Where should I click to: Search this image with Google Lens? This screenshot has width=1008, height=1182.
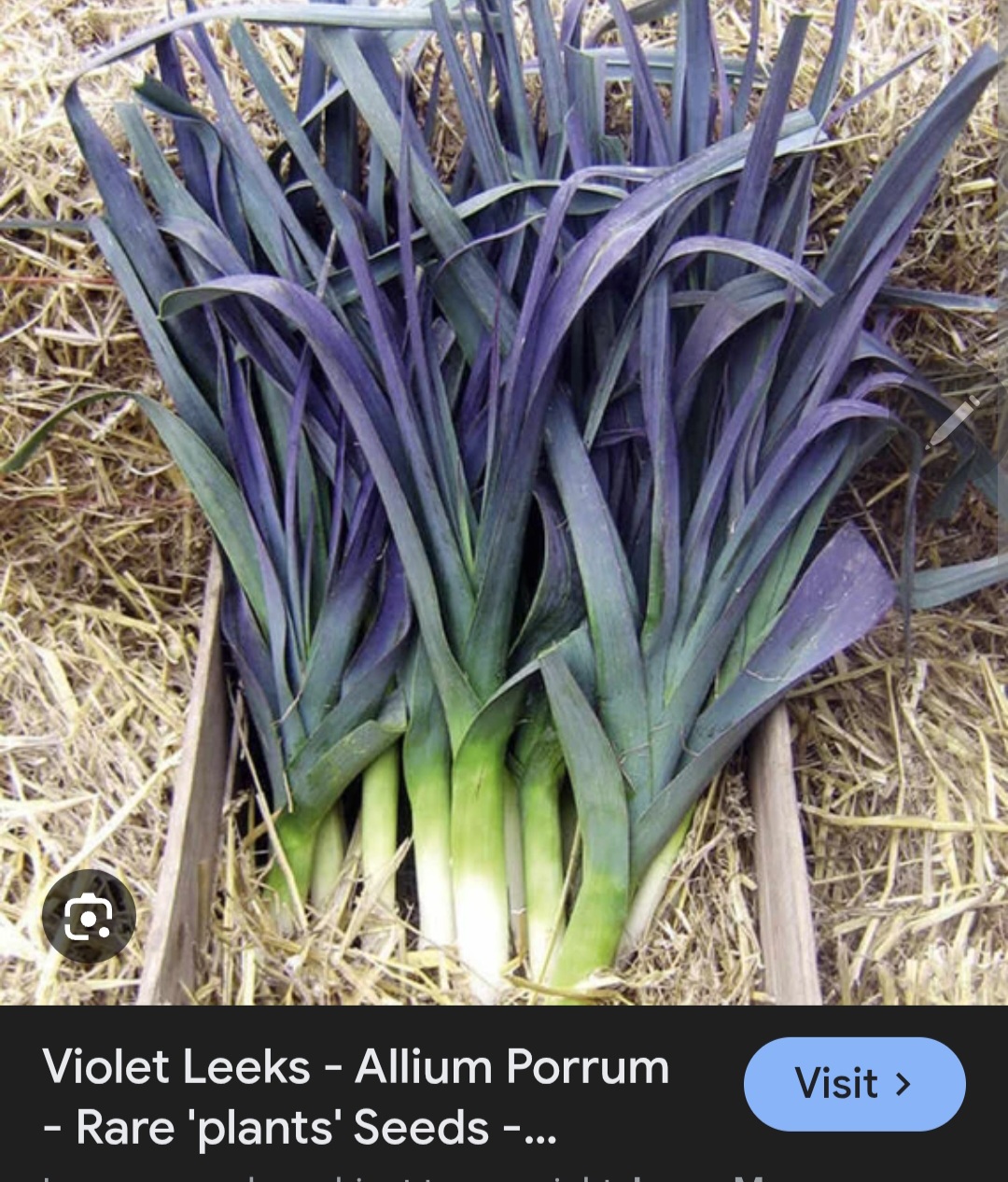[x=89, y=917]
